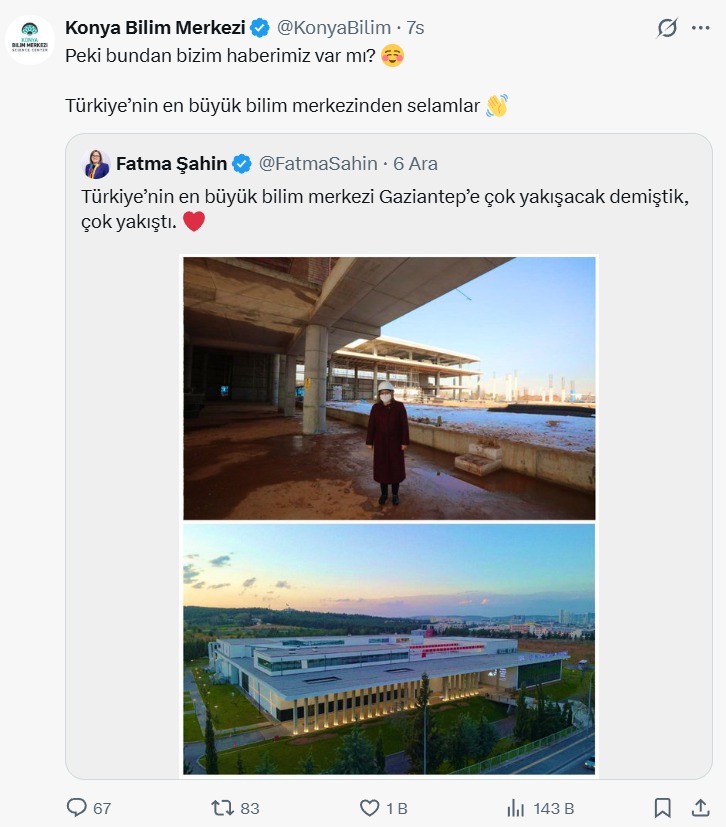This screenshot has height=827, width=726.
Task: Tap the Grok icon on the tweet
Action: tap(667, 28)
